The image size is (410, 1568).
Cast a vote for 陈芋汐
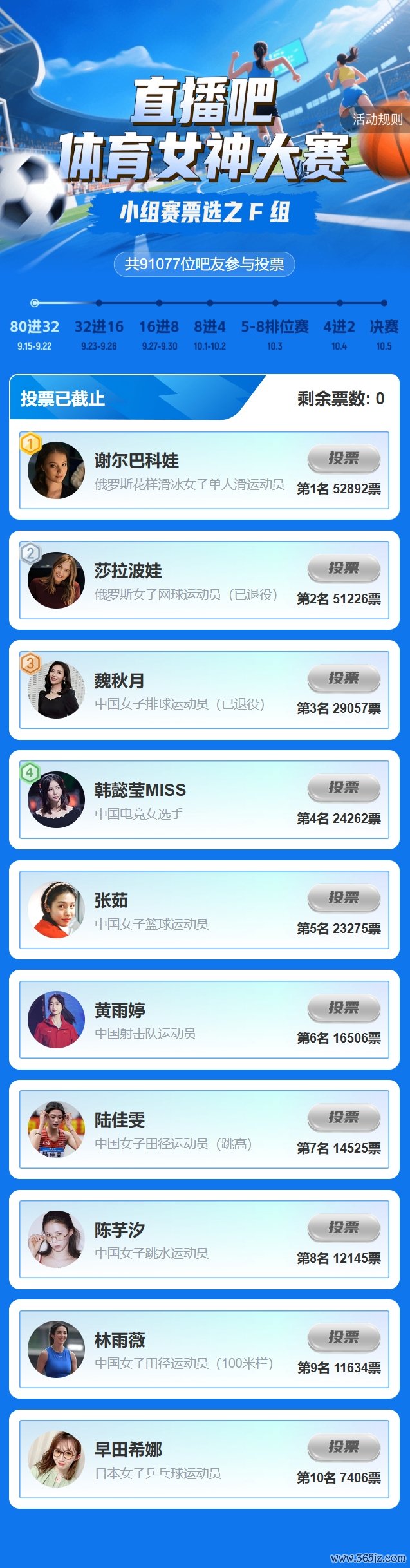point(344,1227)
